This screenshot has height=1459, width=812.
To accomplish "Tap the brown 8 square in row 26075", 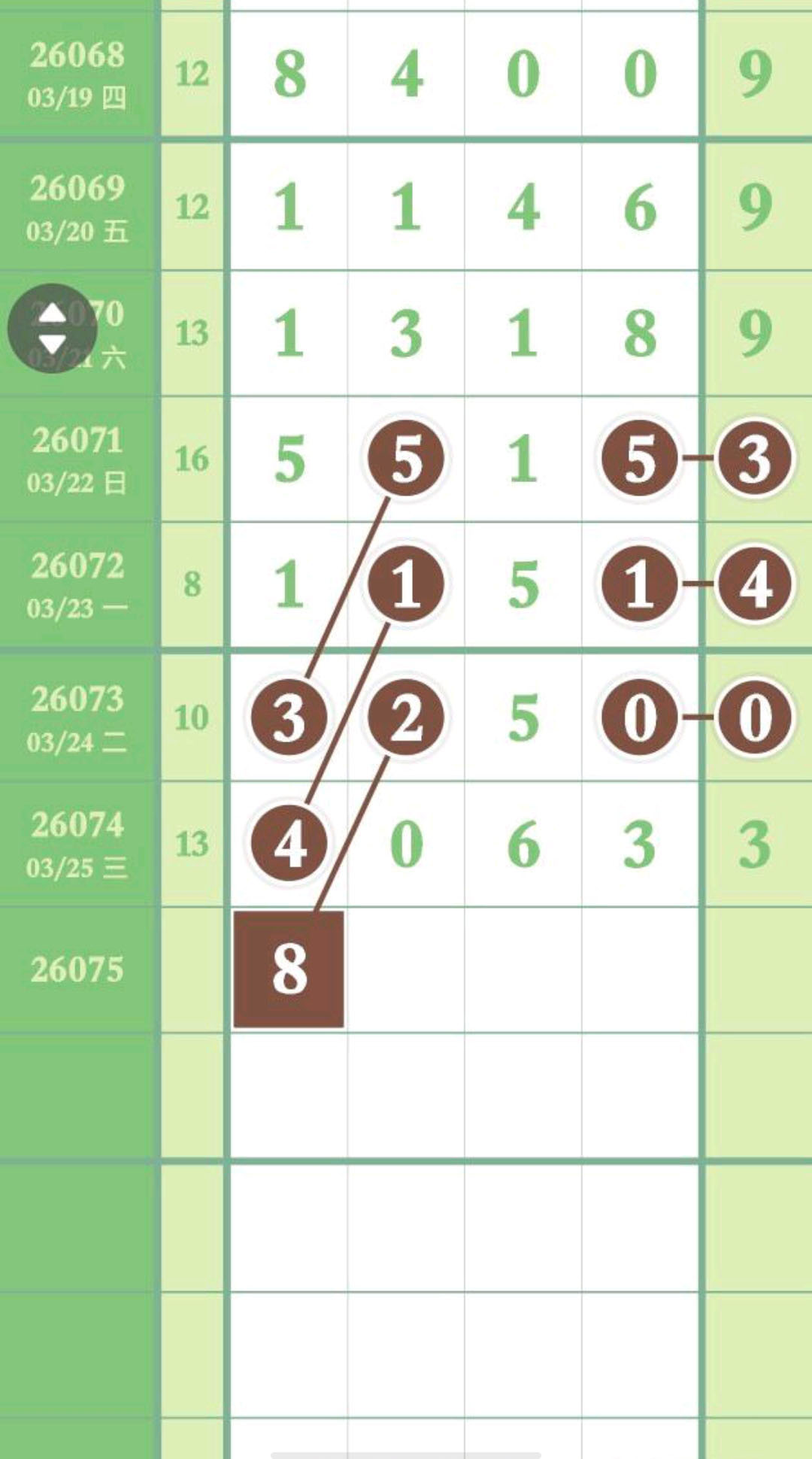I will 289,969.
